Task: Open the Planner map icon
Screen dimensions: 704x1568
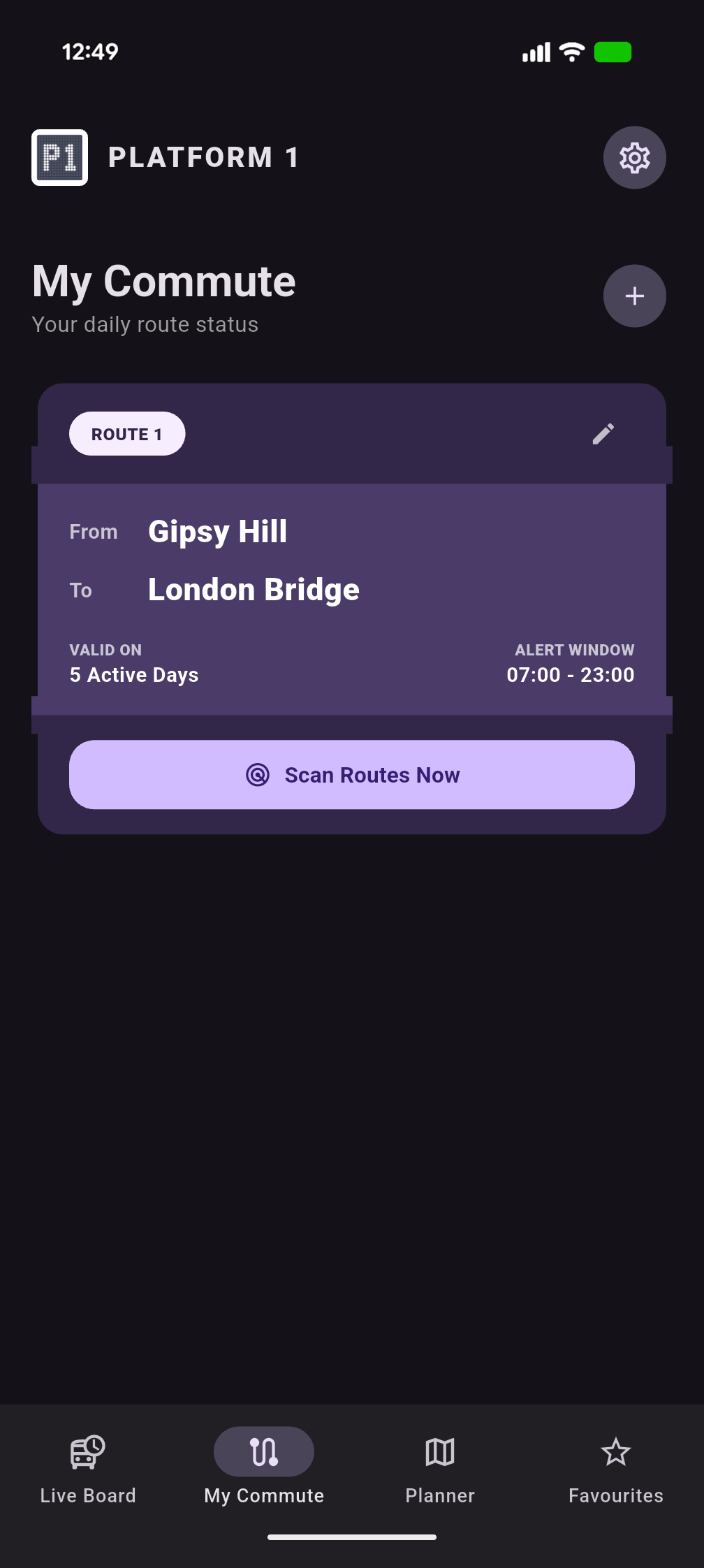Action: point(439,1451)
